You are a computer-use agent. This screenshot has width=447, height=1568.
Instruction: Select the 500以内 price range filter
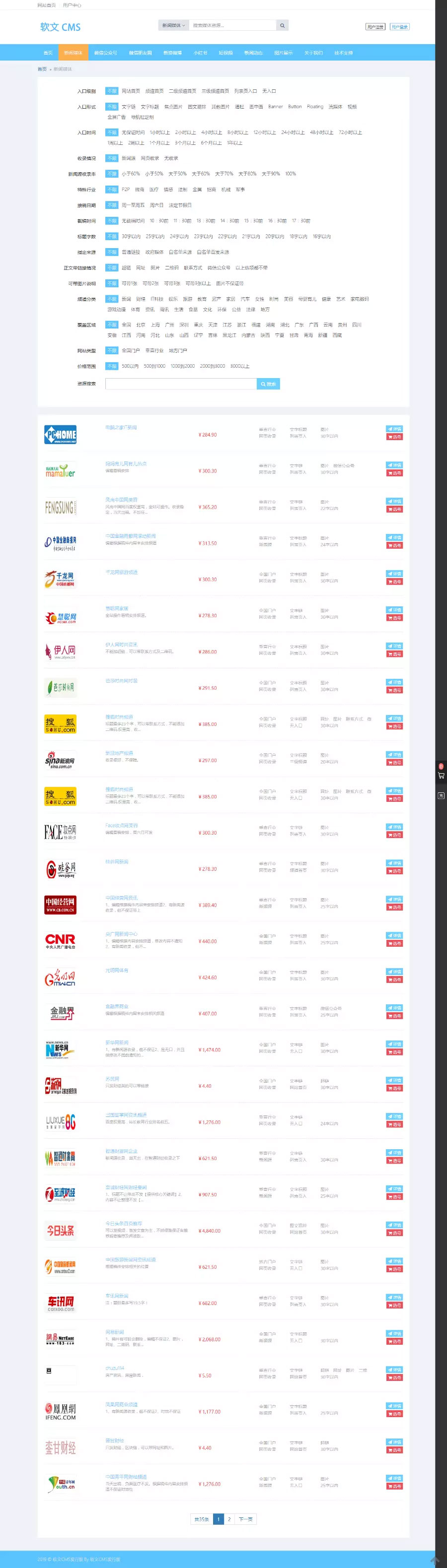click(x=130, y=366)
